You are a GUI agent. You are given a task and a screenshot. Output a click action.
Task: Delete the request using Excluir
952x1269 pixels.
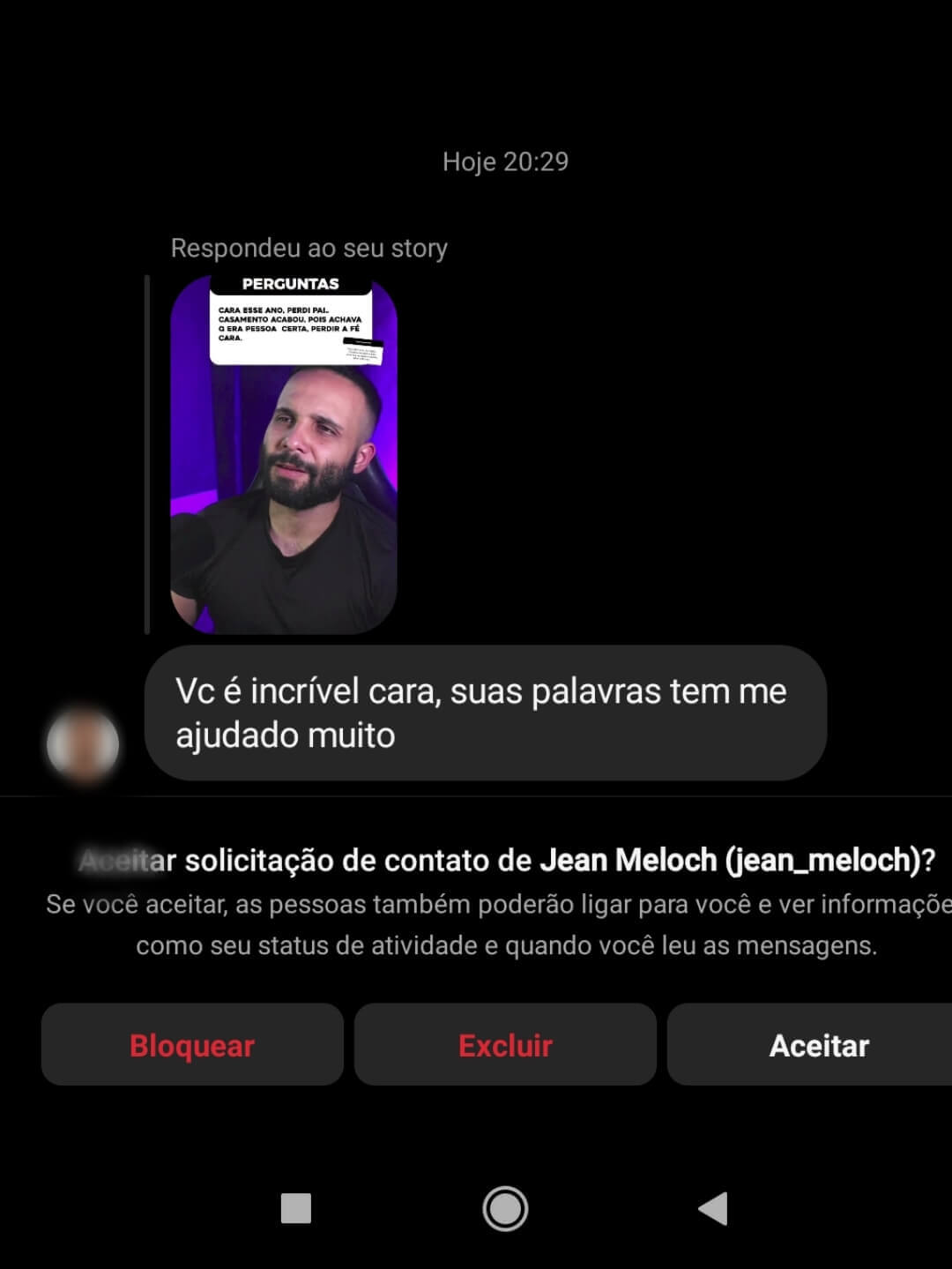(x=504, y=1044)
